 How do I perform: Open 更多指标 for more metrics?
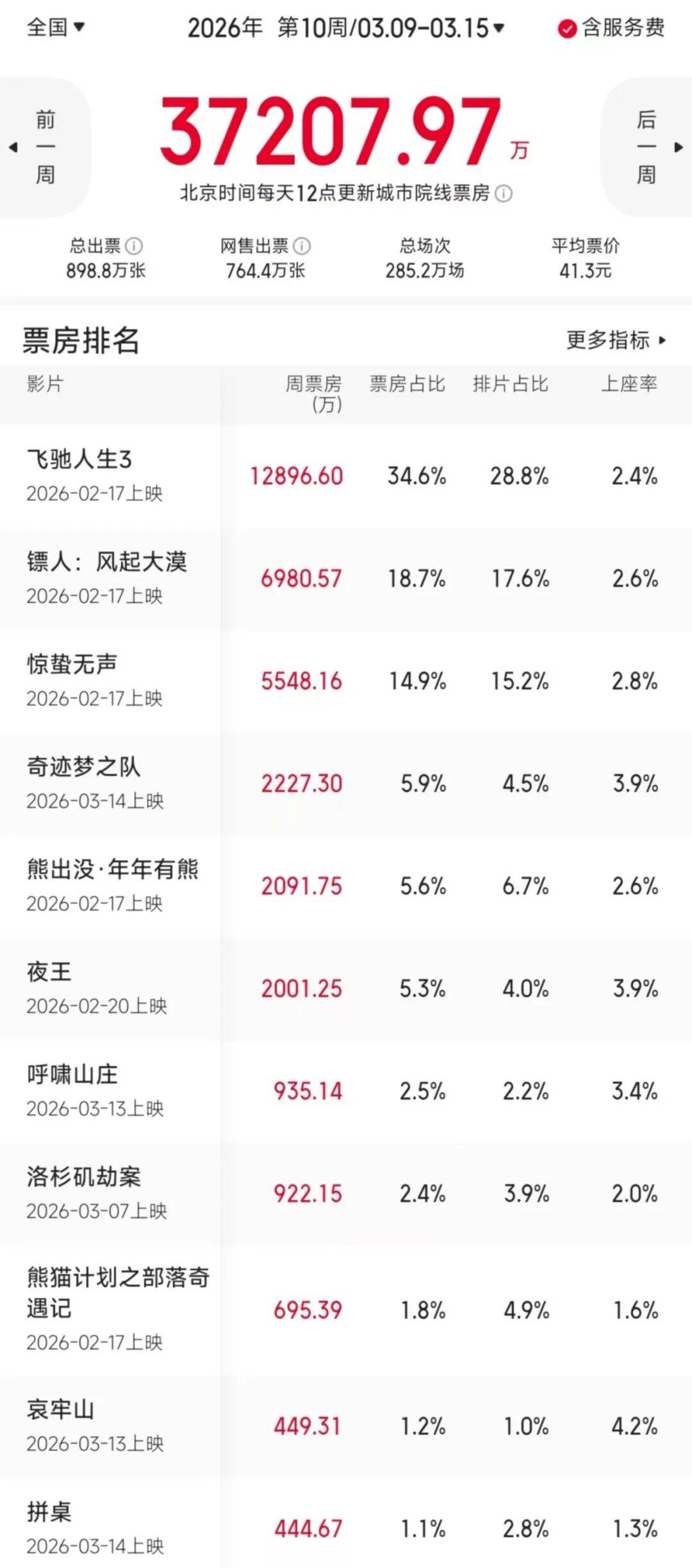pos(615,340)
